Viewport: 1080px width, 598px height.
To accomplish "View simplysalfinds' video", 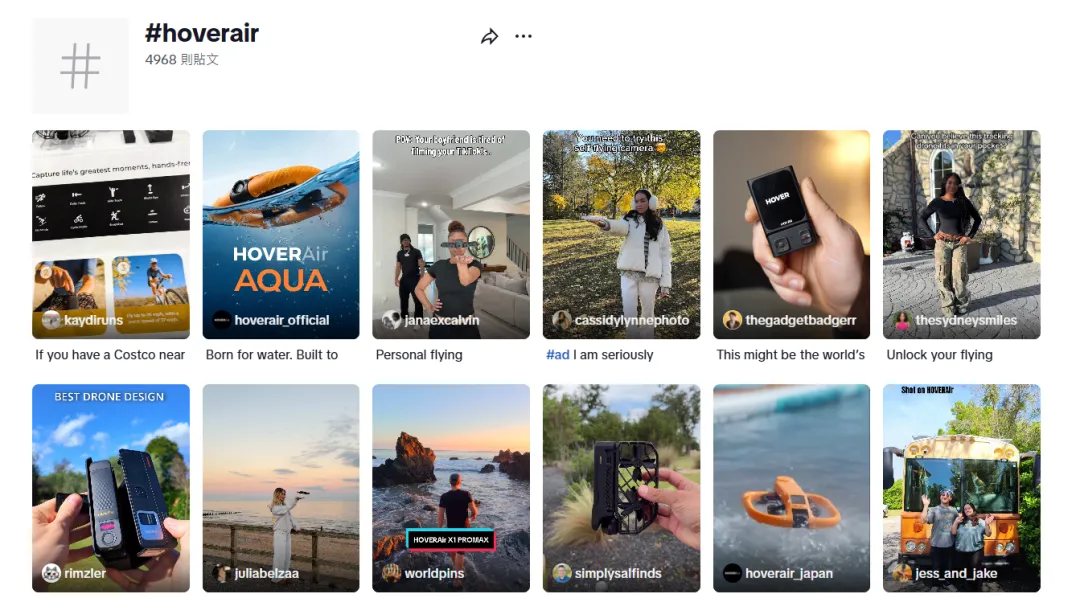I will click(x=621, y=487).
